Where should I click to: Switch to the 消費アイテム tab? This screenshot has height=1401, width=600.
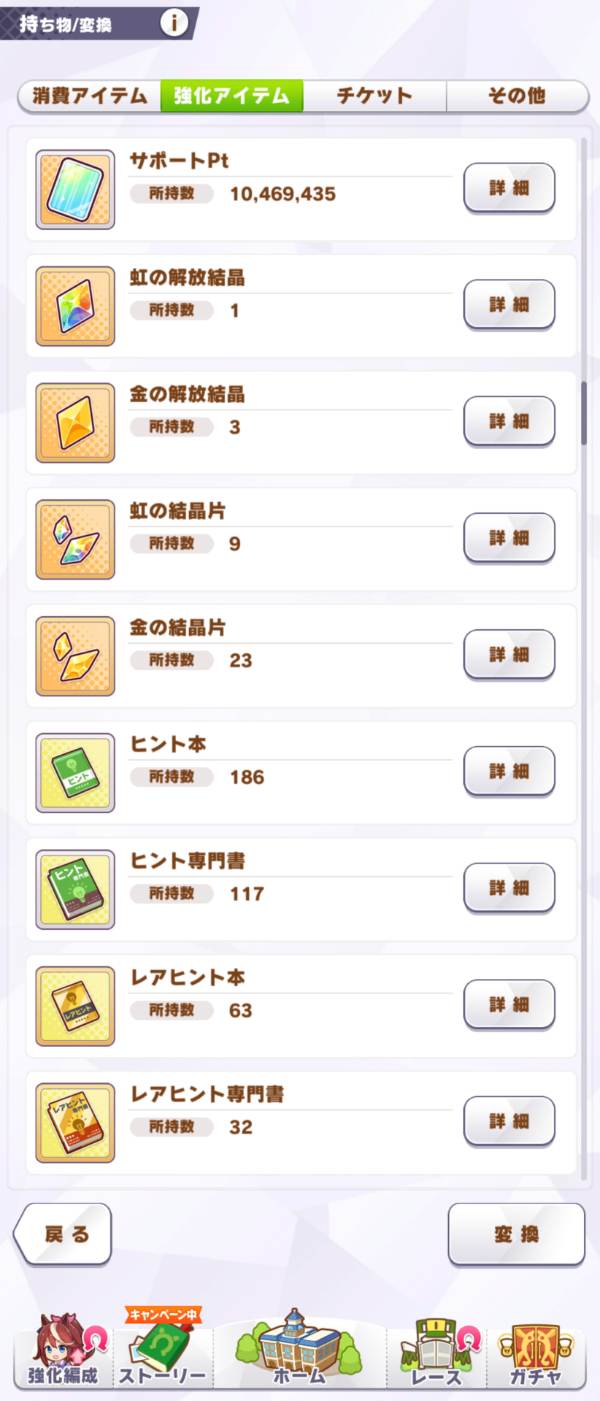tap(89, 96)
